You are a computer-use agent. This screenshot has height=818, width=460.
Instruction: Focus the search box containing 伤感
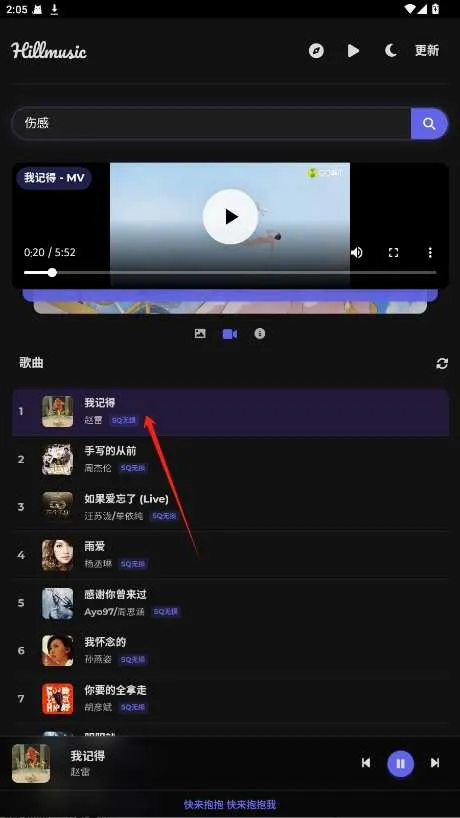point(211,124)
